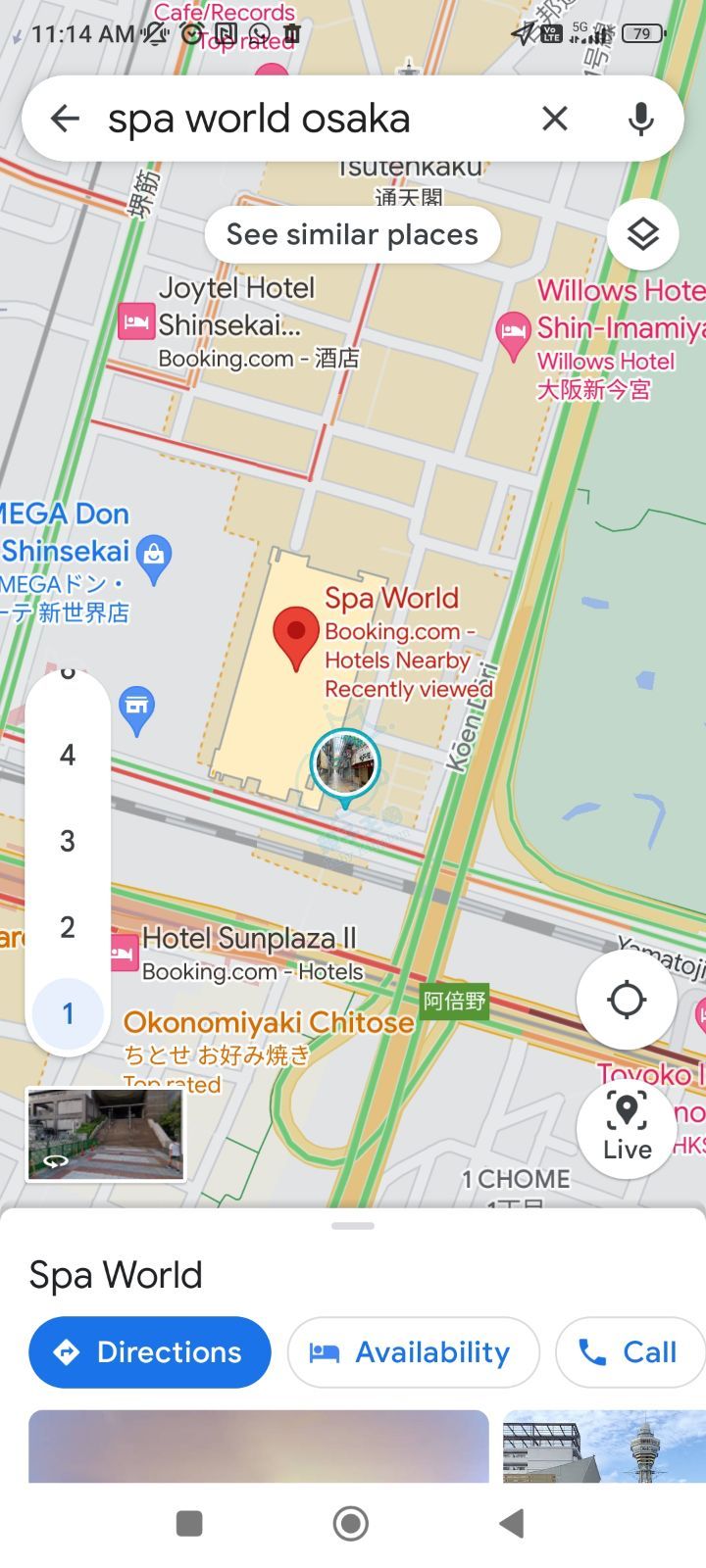706x1568 pixels.
Task: Check Availability for Spa World
Action: click(413, 1352)
